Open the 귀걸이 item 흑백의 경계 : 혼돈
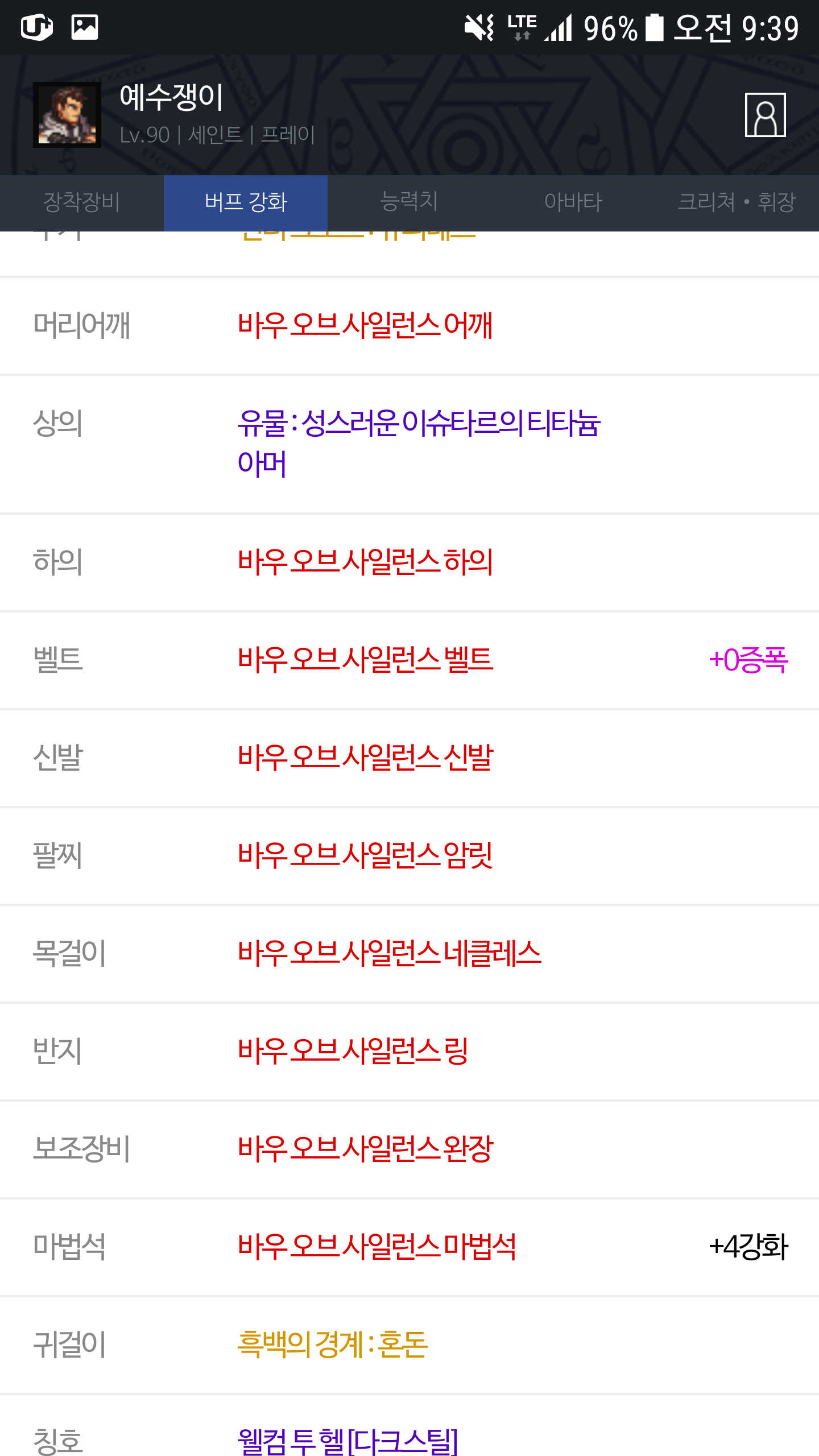819x1456 pixels. click(x=332, y=1345)
